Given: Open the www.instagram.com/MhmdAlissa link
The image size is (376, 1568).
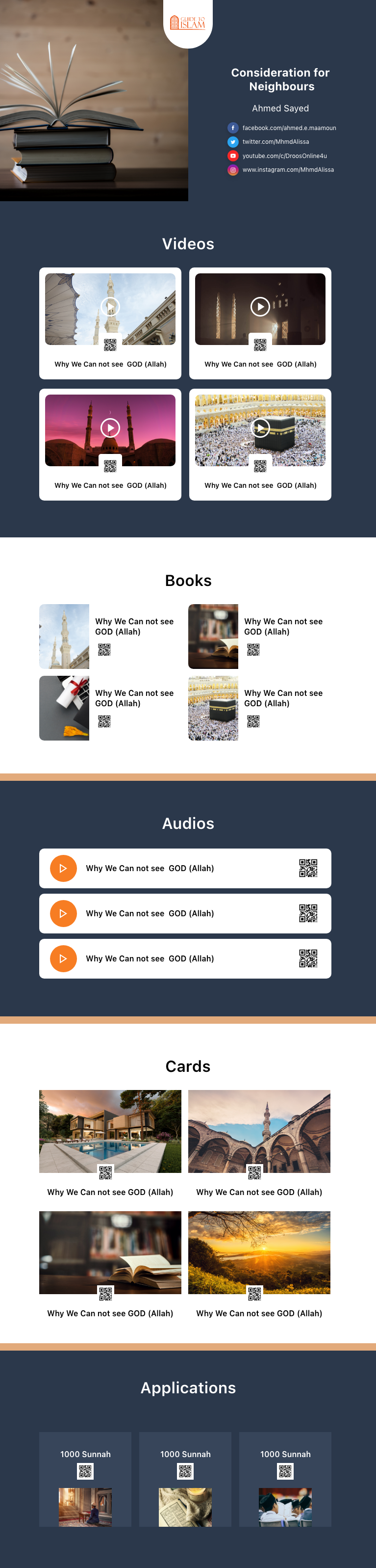Looking at the screenshot, I should (x=287, y=170).
